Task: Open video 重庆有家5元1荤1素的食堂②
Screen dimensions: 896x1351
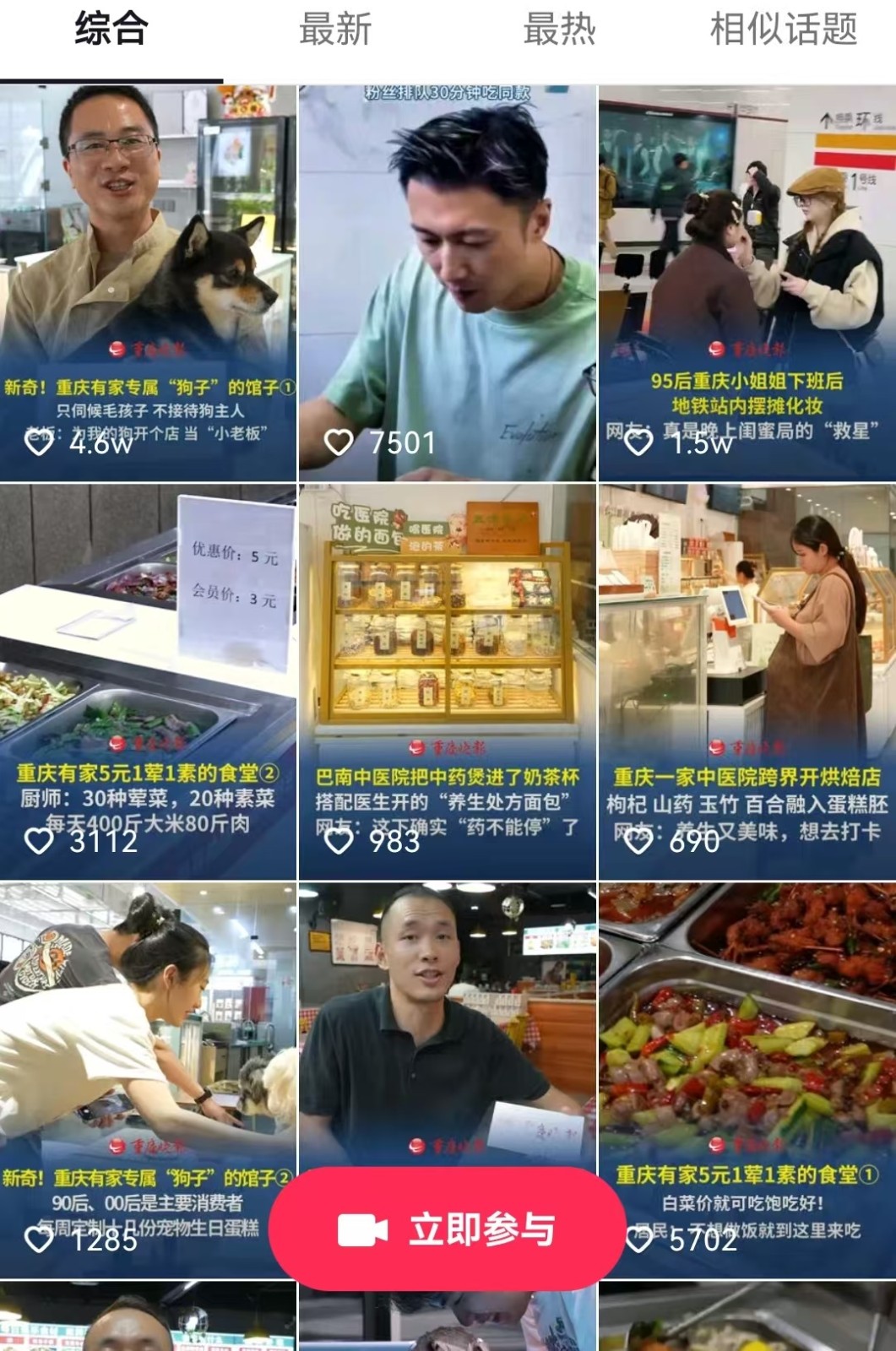Action: [x=148, y=659]
